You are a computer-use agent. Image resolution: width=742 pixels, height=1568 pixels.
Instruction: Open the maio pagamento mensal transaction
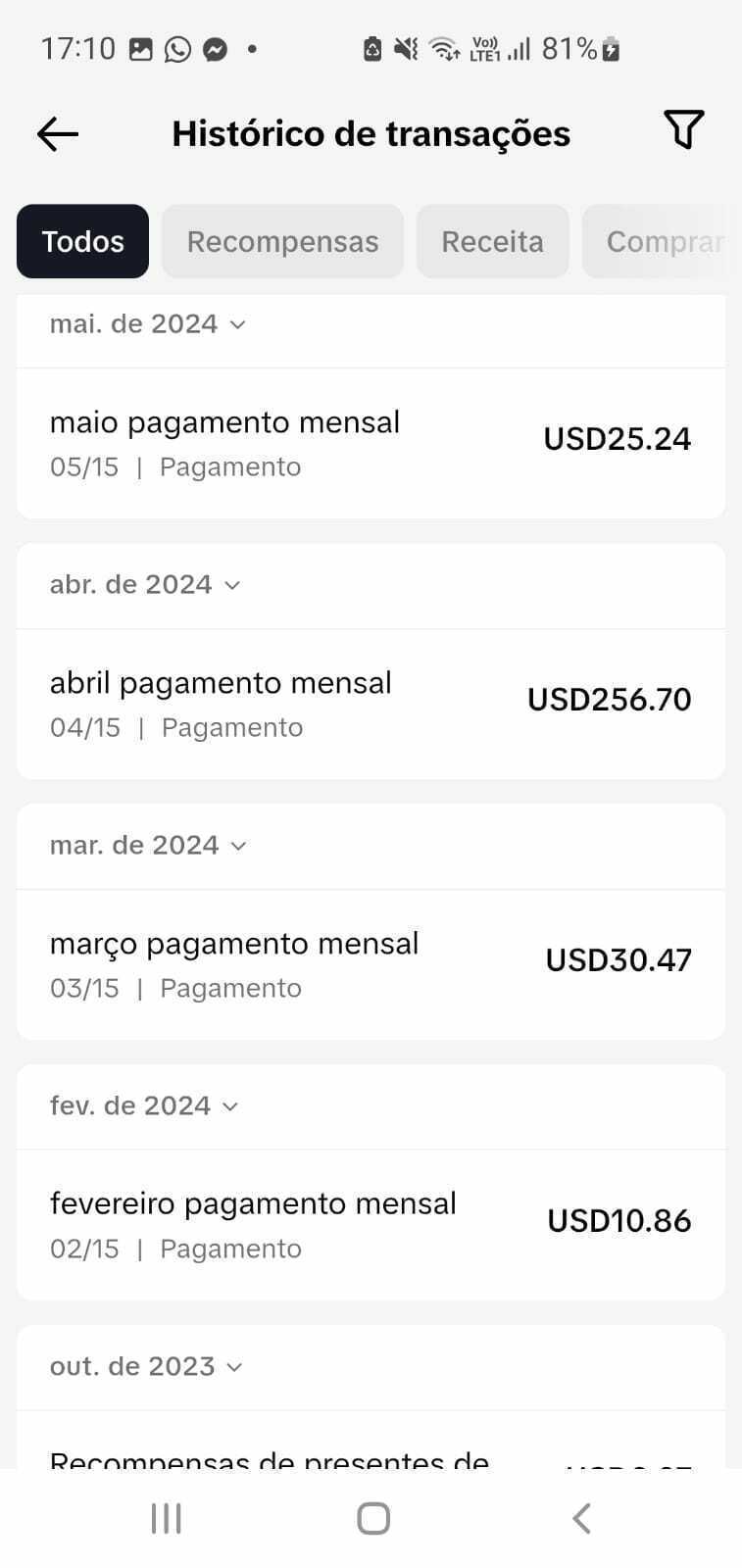click(x=371, y=444)
